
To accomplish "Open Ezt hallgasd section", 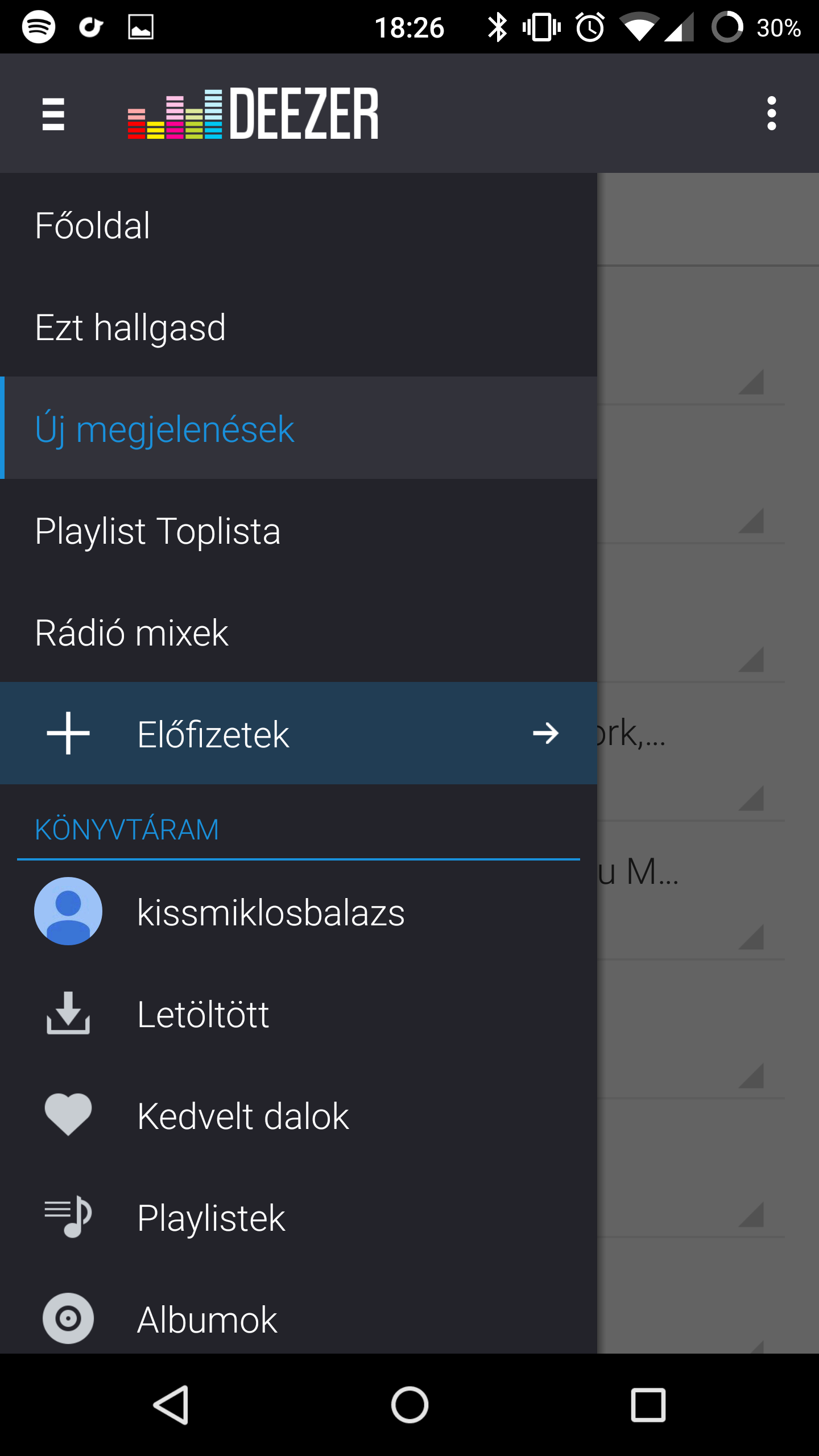I will [x=131, y=328].
